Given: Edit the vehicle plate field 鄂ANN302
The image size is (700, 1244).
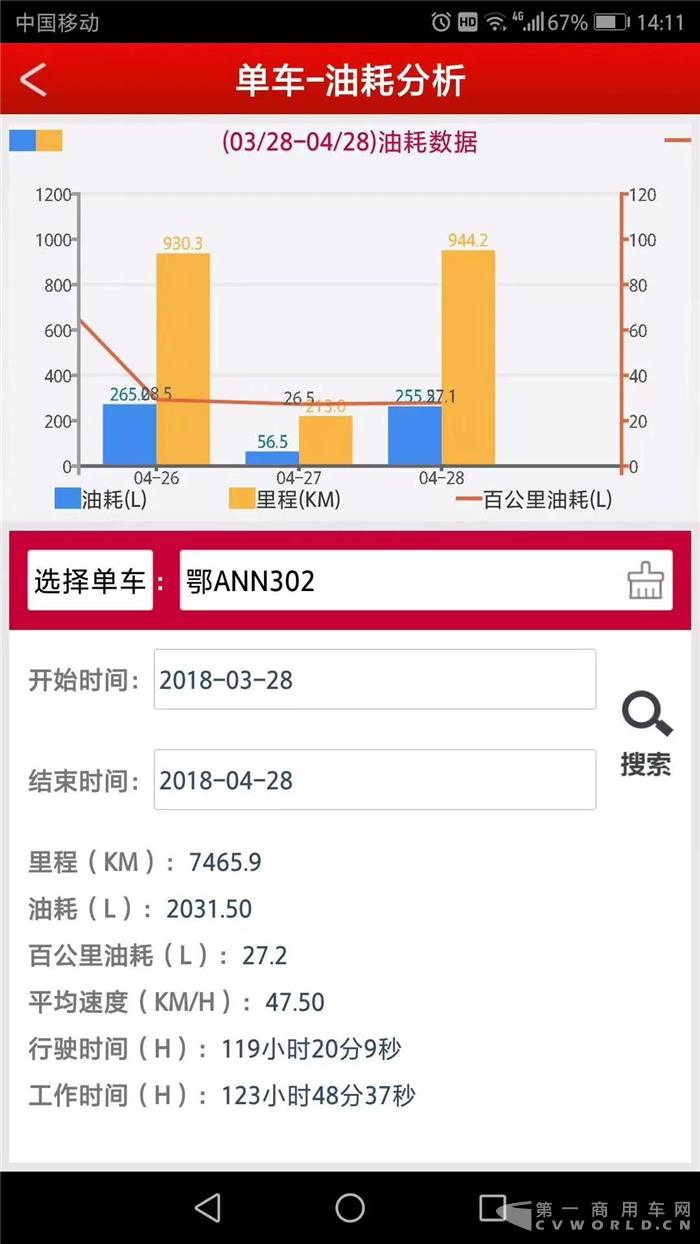Looking at the screenshot, I should [x=400, y=581].
